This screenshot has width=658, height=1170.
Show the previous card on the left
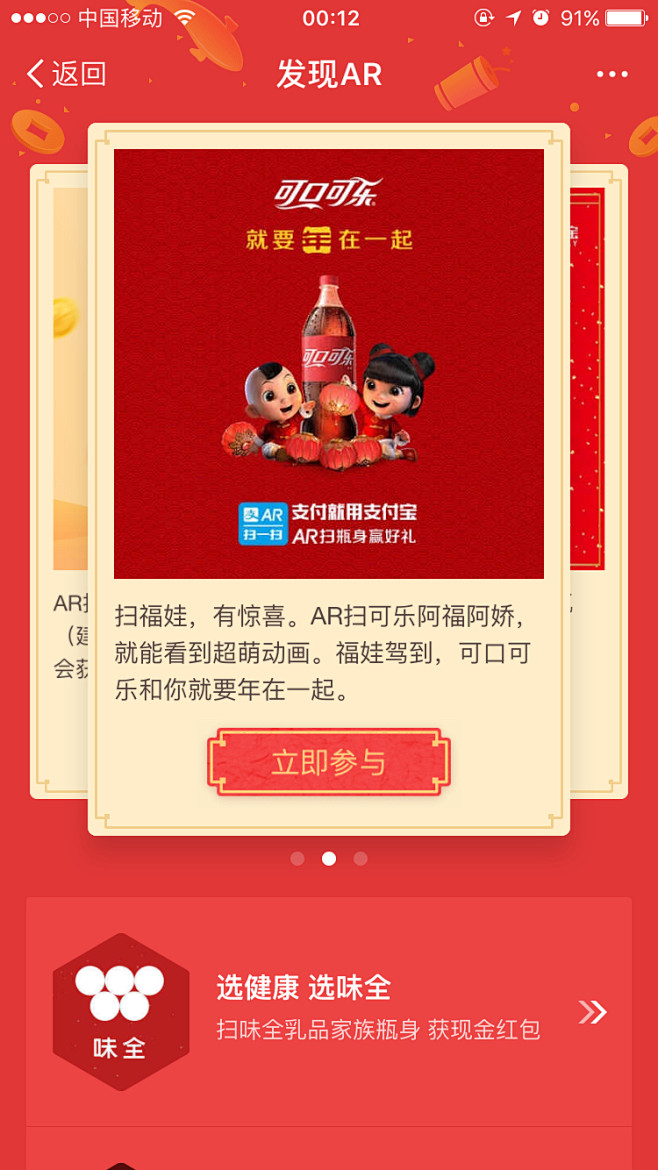(x=58, y=480)
